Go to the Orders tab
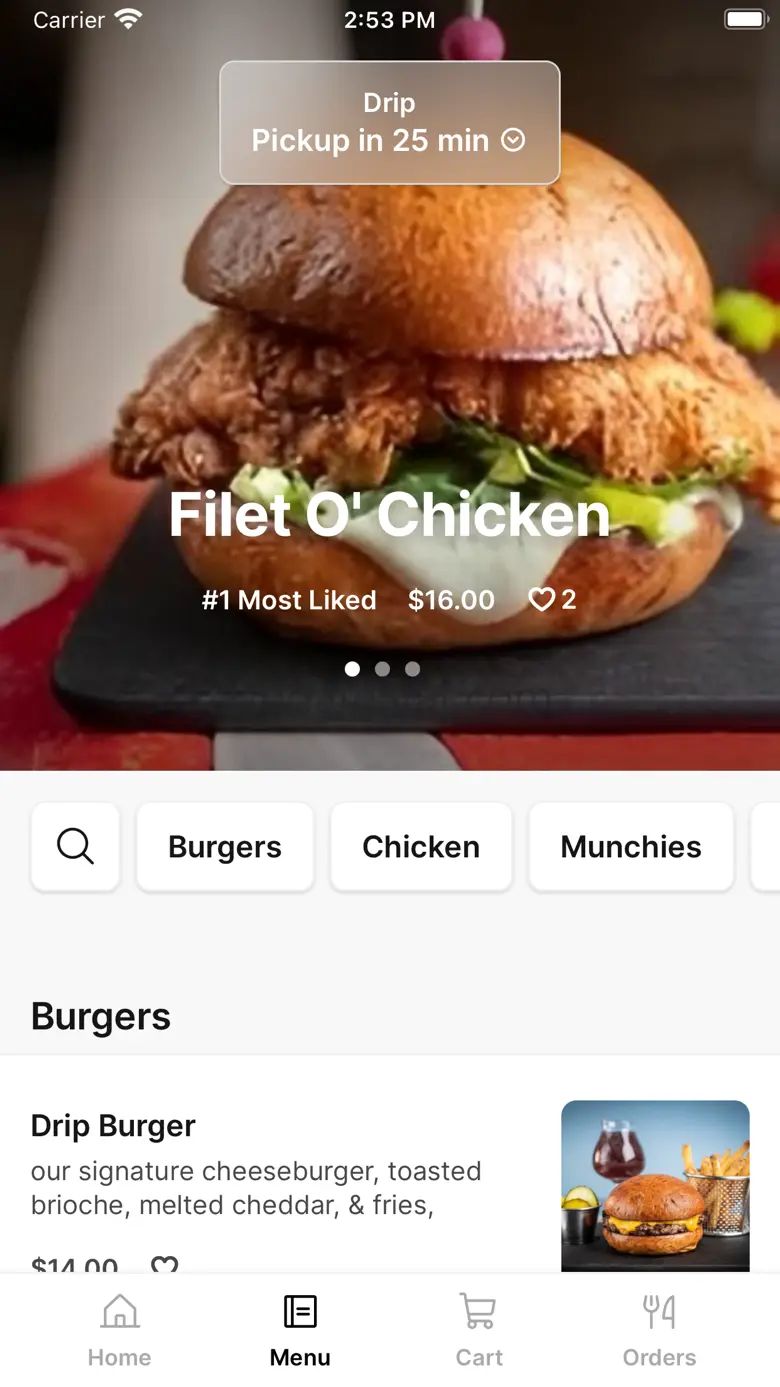The height and width of the screenshot is (1387, 780). (659, 1330)
